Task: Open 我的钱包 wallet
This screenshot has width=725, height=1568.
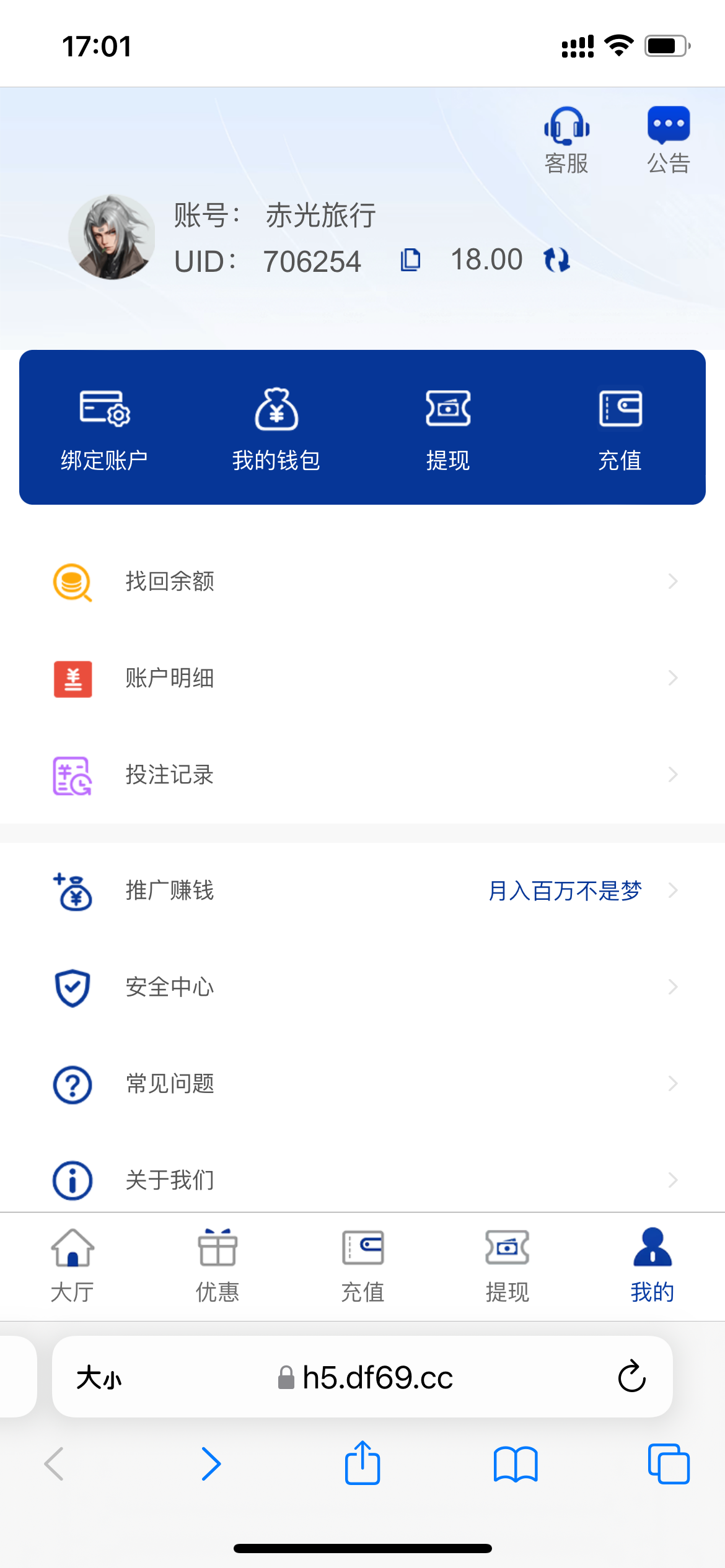Action: pos(276,429)
